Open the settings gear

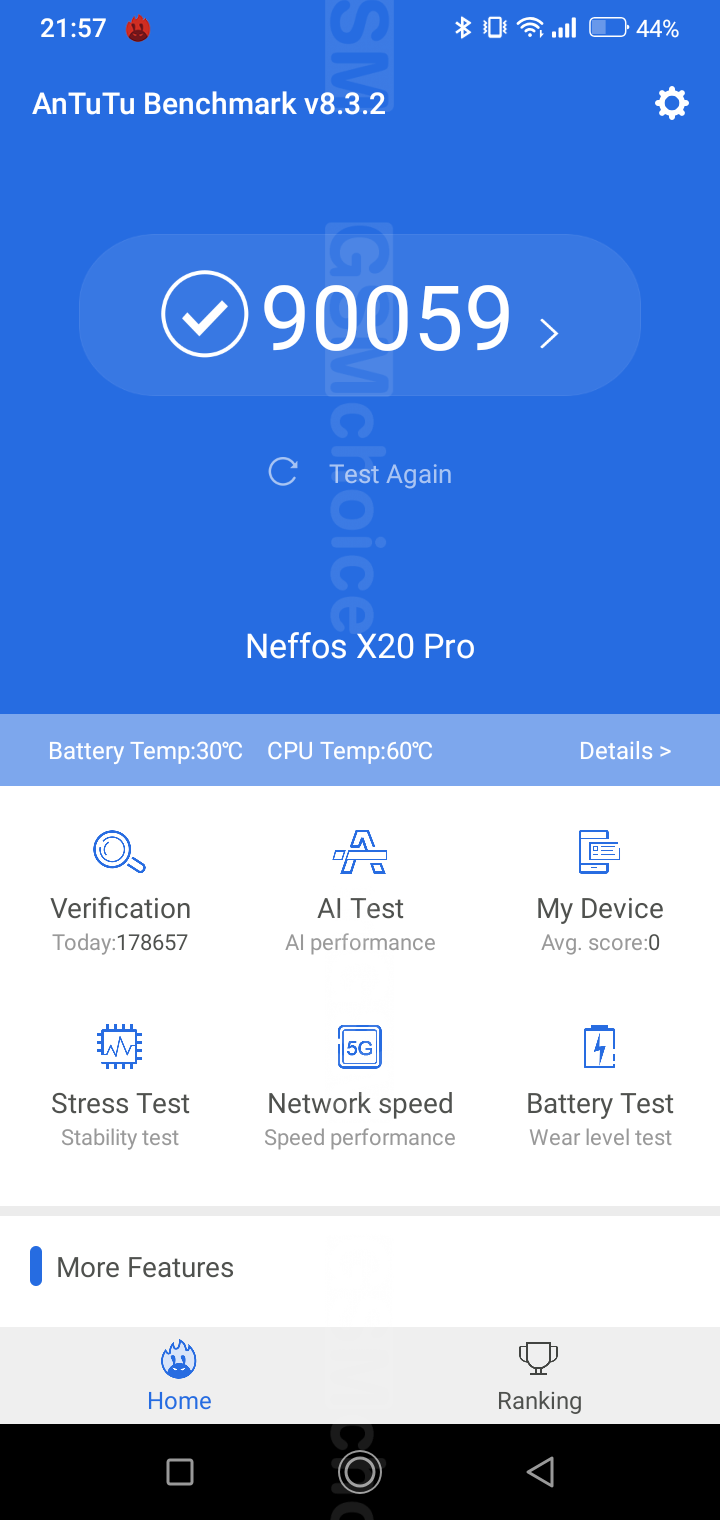pos(671,103)
